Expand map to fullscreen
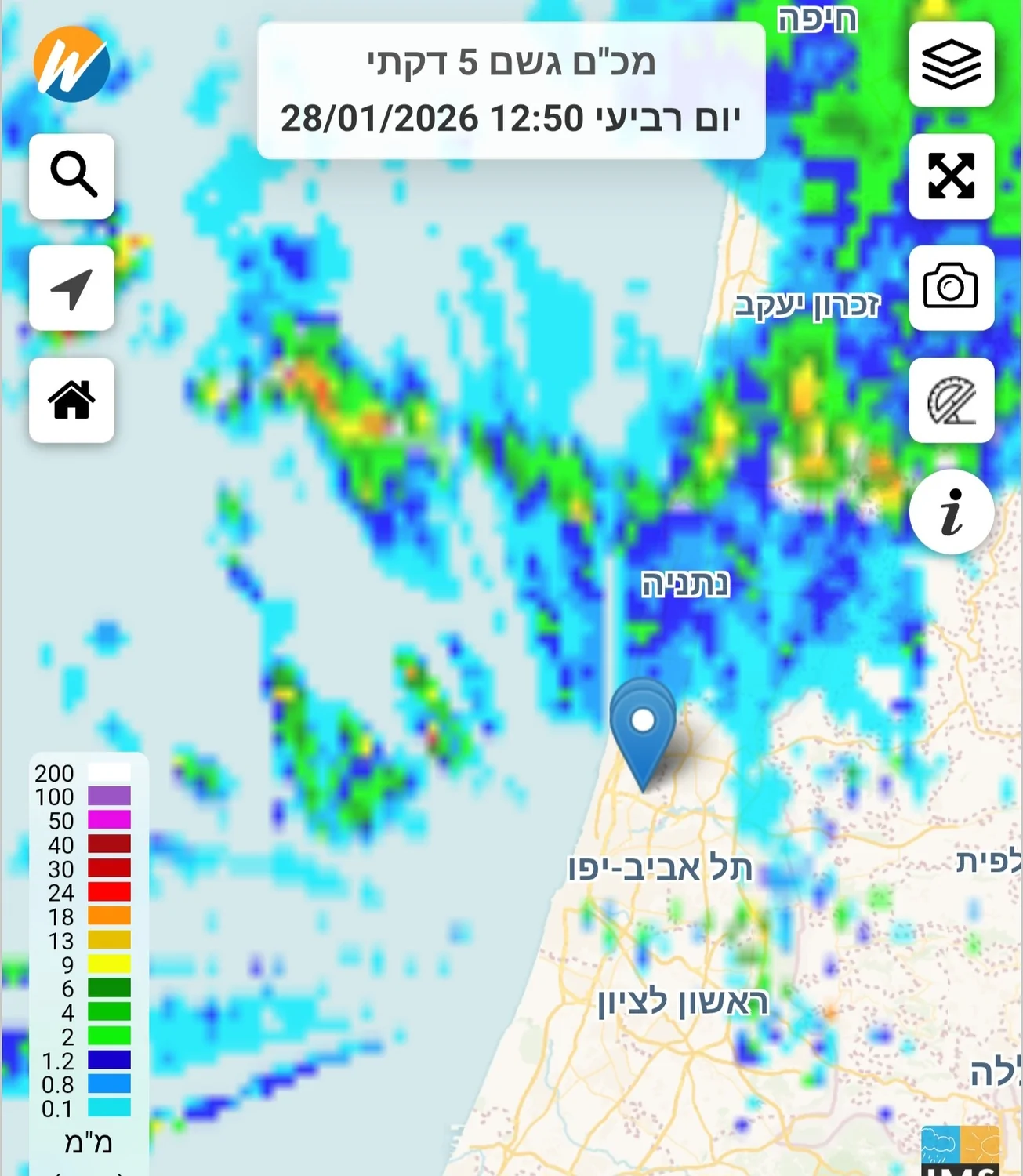 point(952,176)
